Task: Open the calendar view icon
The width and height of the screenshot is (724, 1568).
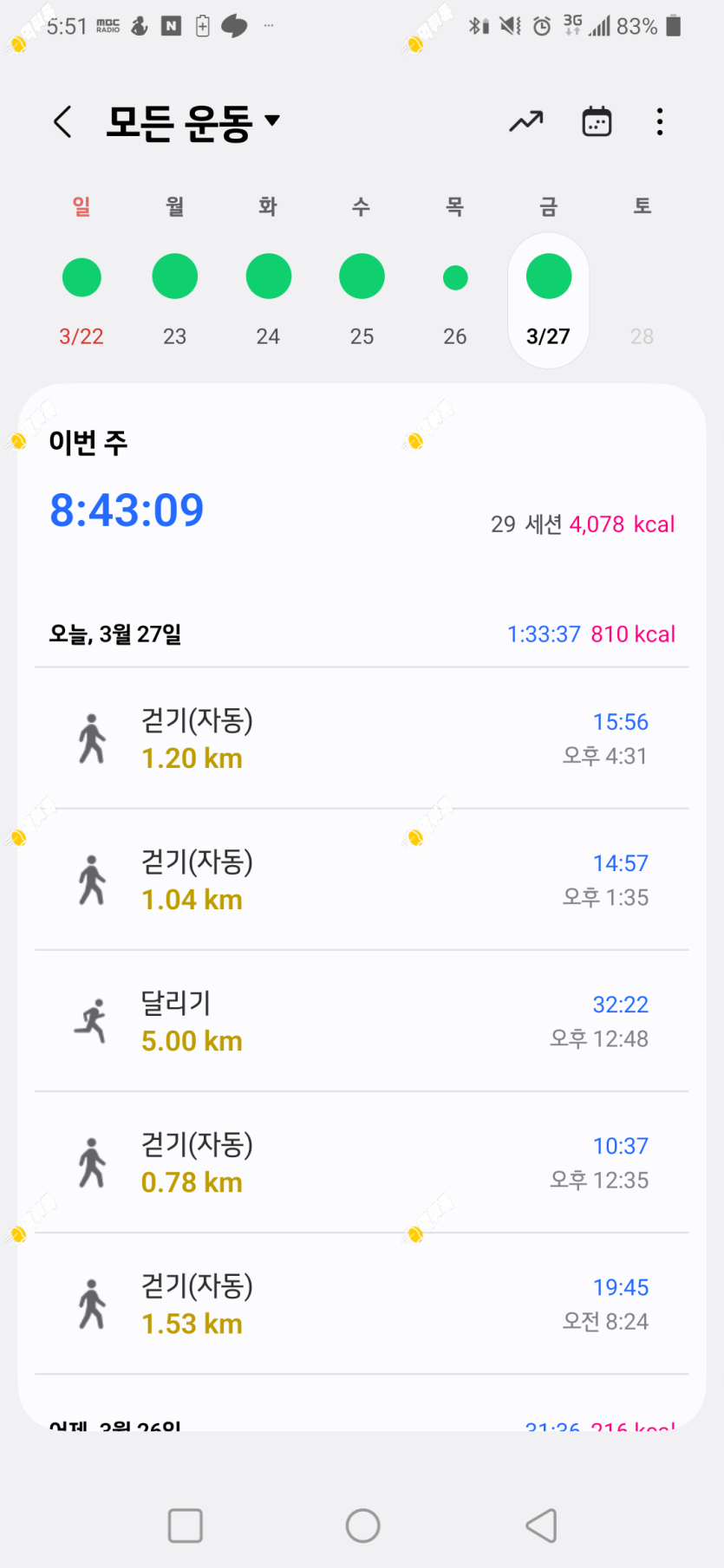Action: [x=597, y=122]
